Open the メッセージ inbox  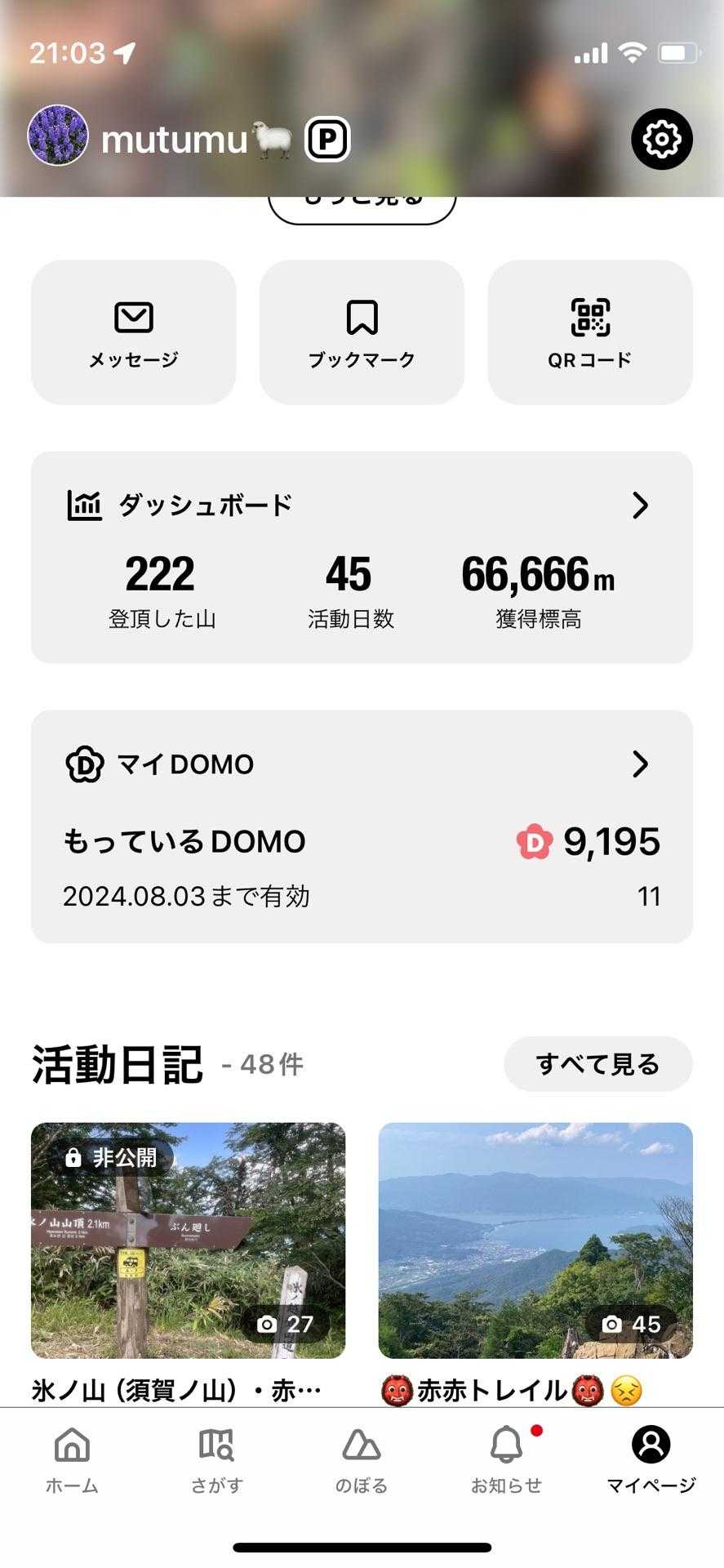134,332
